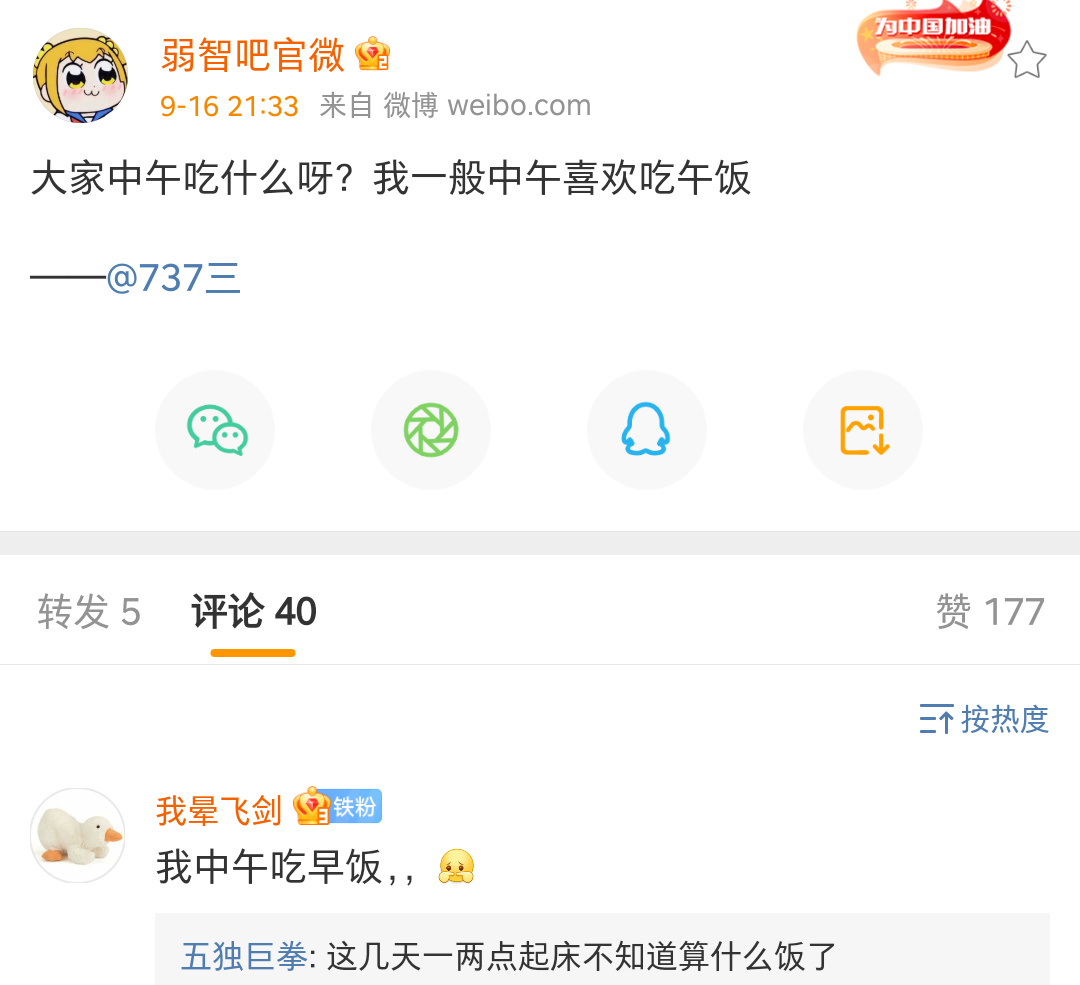Open the @737三 mention link
This screenshot has height=985, width=1080.
[x=174, y=278]
